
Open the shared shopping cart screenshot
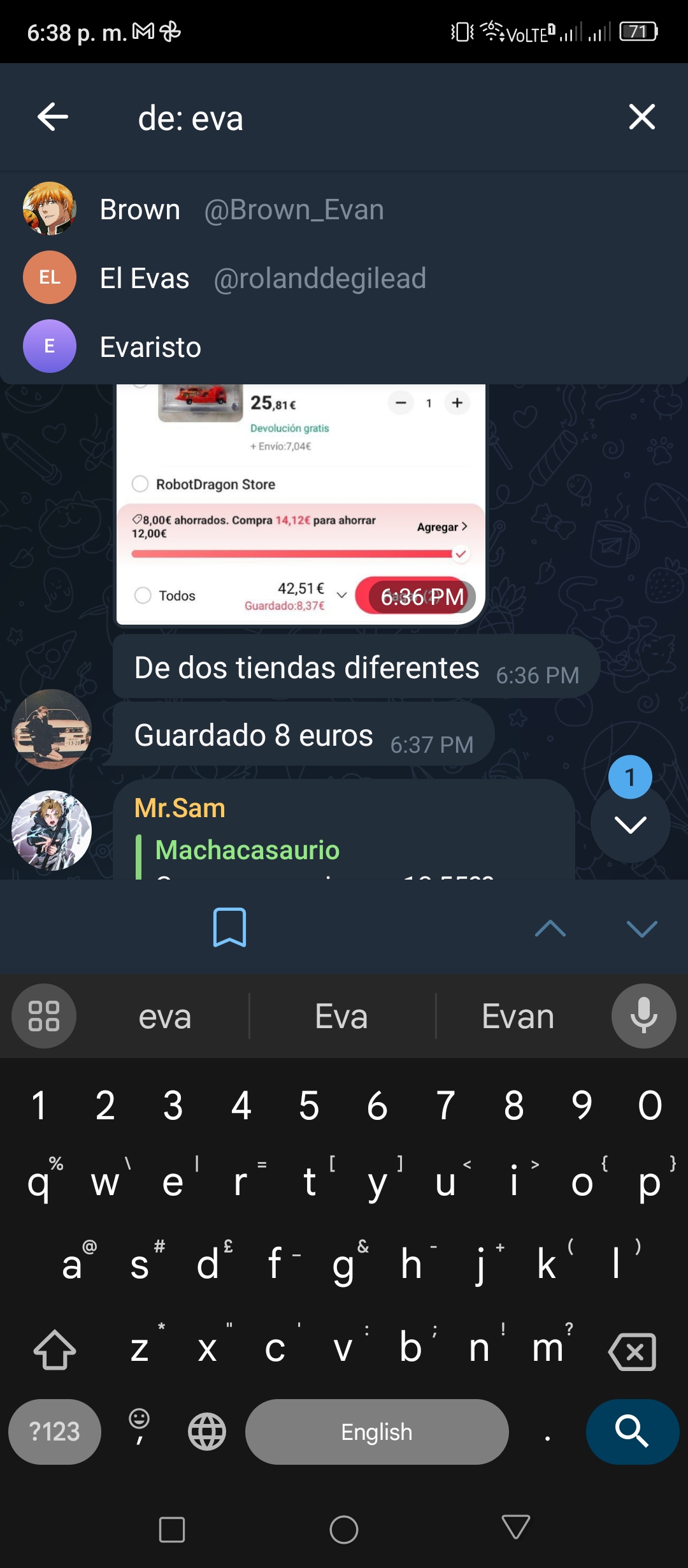[x=300, y=505]
